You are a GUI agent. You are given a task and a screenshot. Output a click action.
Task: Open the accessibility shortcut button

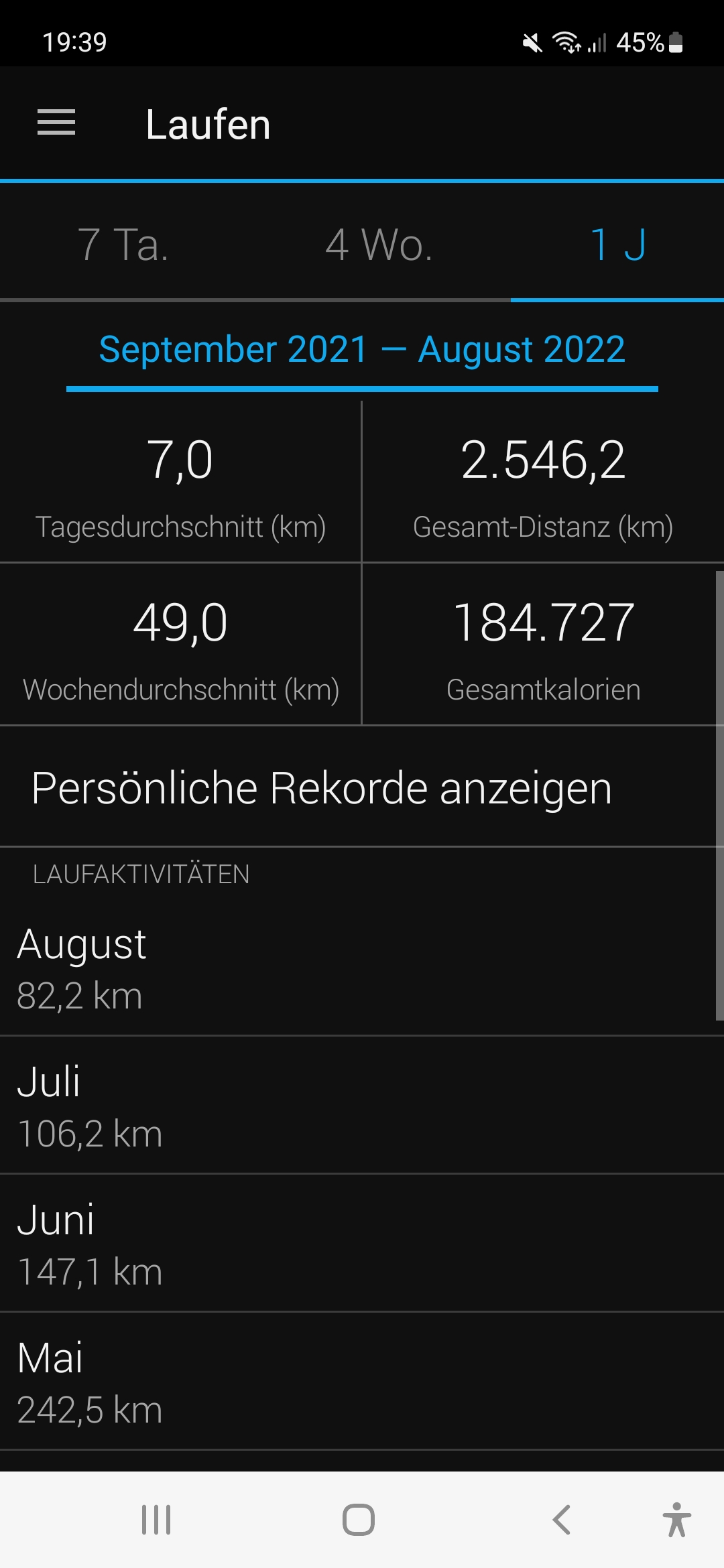[676, 1520]
